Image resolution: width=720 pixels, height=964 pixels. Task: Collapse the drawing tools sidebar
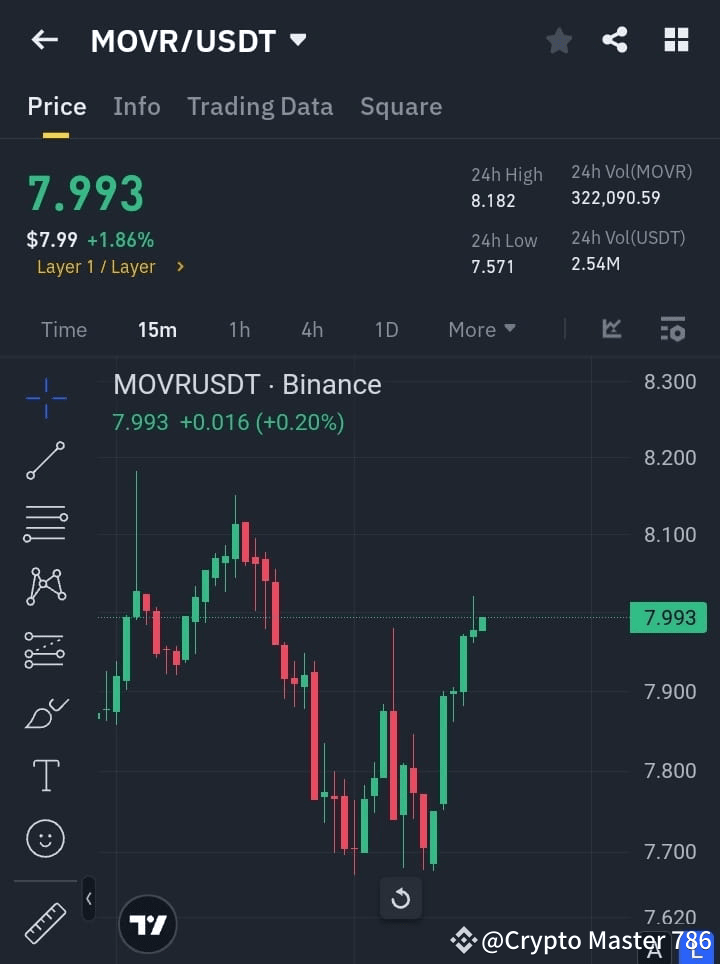88,899
